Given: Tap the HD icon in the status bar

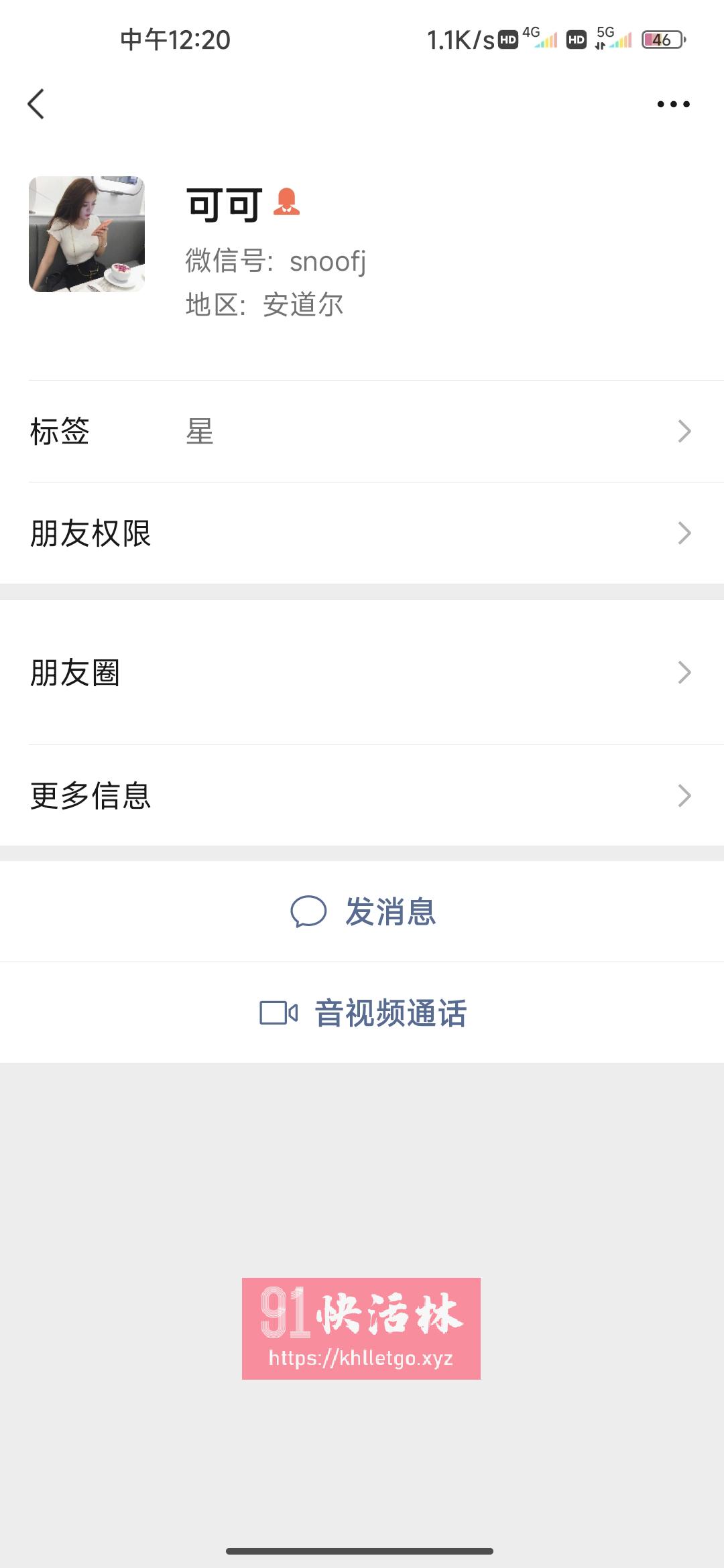Looking at the screenshot, I should tap(508, 40).
